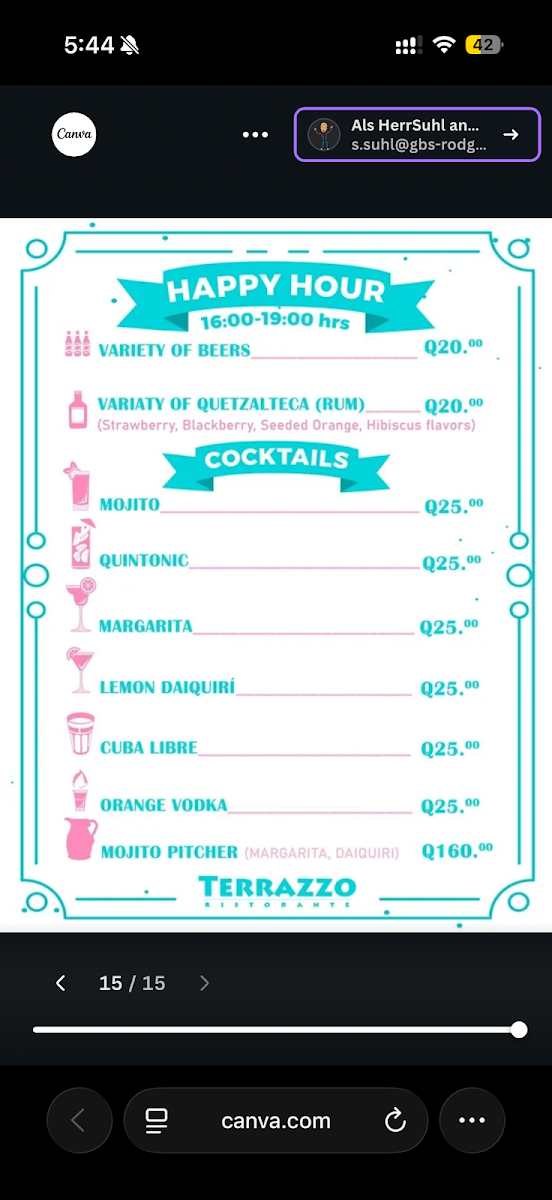Screen dimensions: 552x1200
Task: Go to the previous page of presentation
Action: click(61, 983)
